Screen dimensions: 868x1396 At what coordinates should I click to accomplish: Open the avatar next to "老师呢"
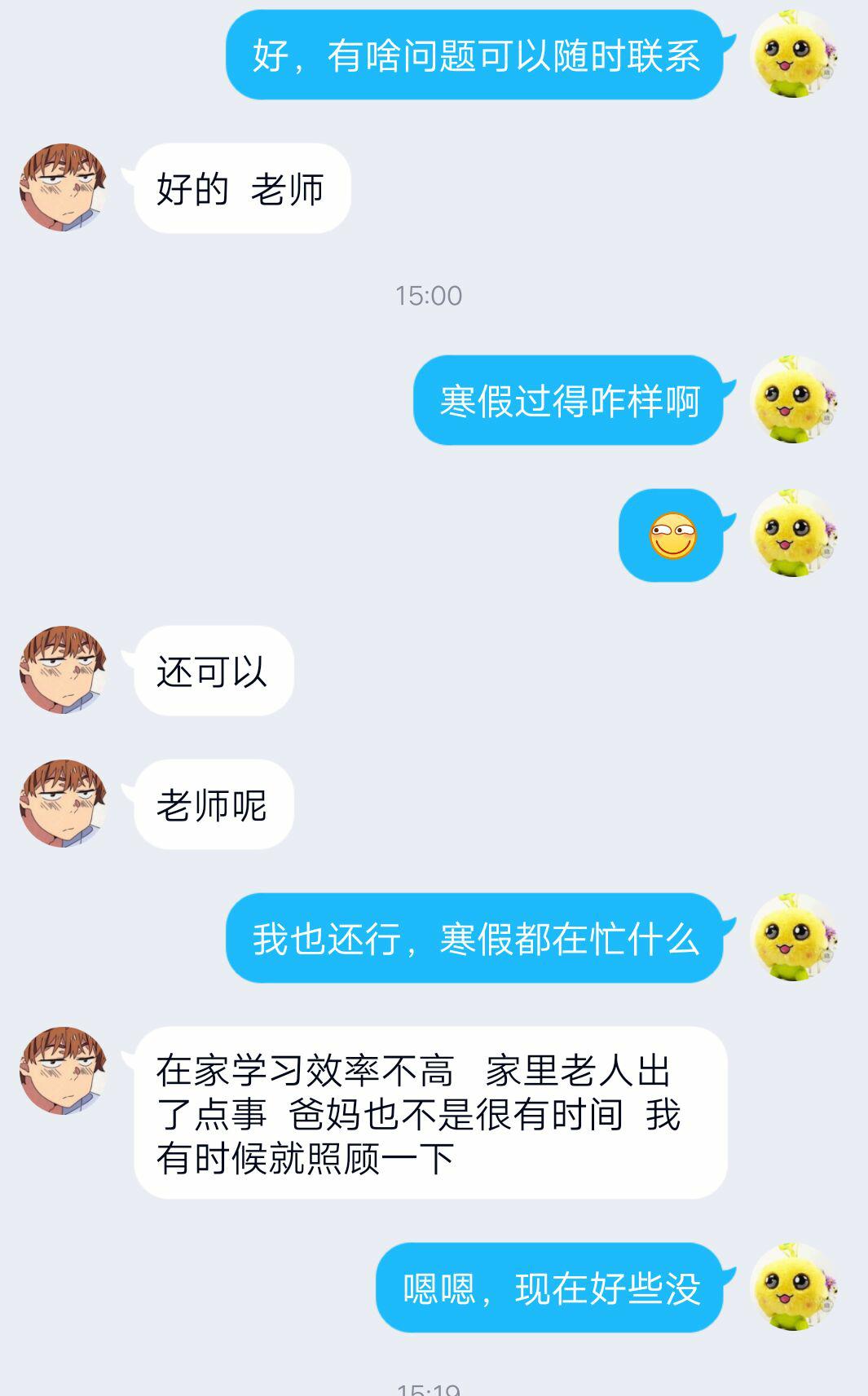pos(64,804)
